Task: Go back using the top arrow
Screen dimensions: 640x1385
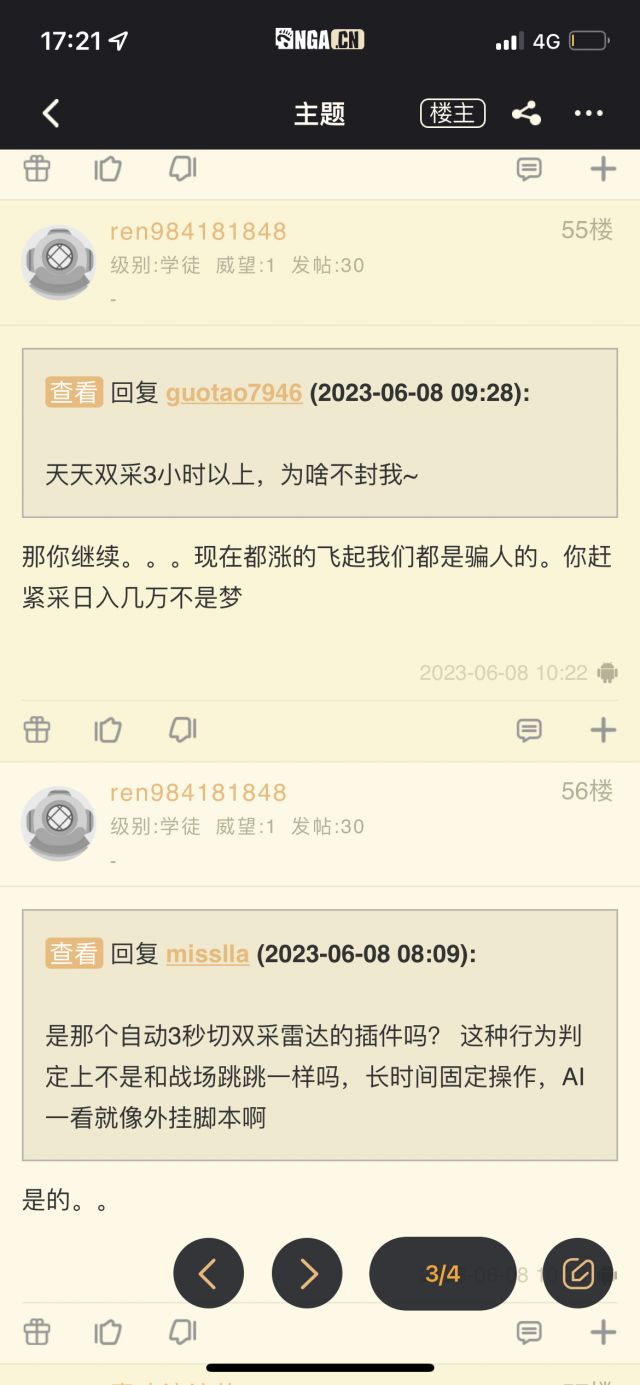Action: click(52, 113)
